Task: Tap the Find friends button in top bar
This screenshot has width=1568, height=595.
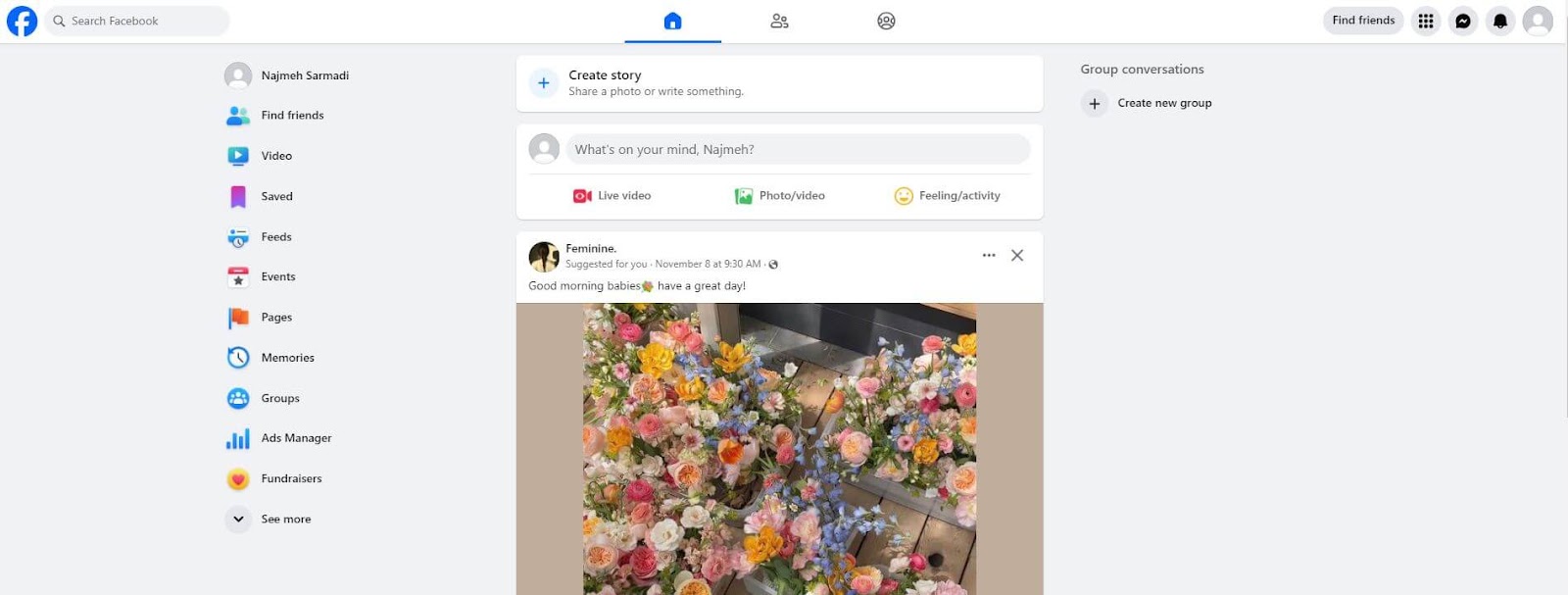Action: [x=1363, y=21]
